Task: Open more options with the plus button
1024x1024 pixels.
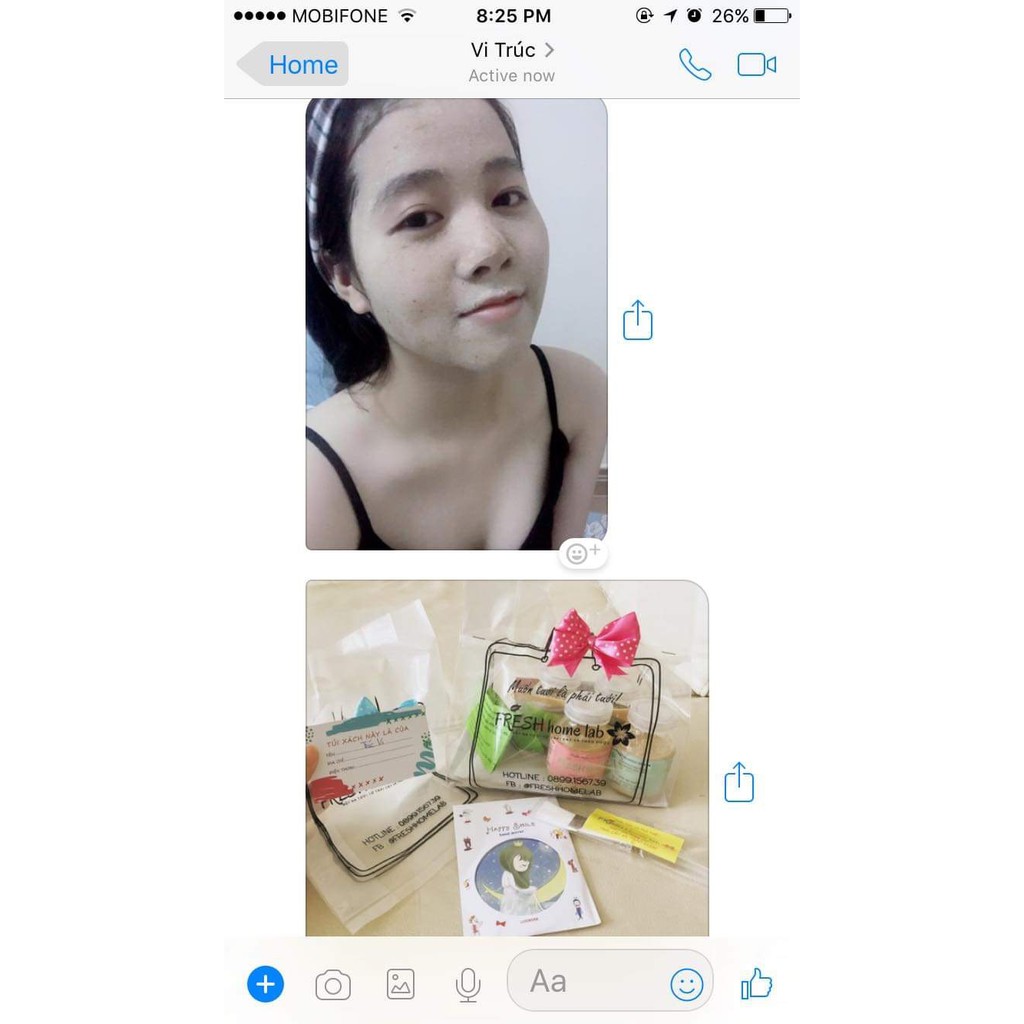Action: pos(266,985)
